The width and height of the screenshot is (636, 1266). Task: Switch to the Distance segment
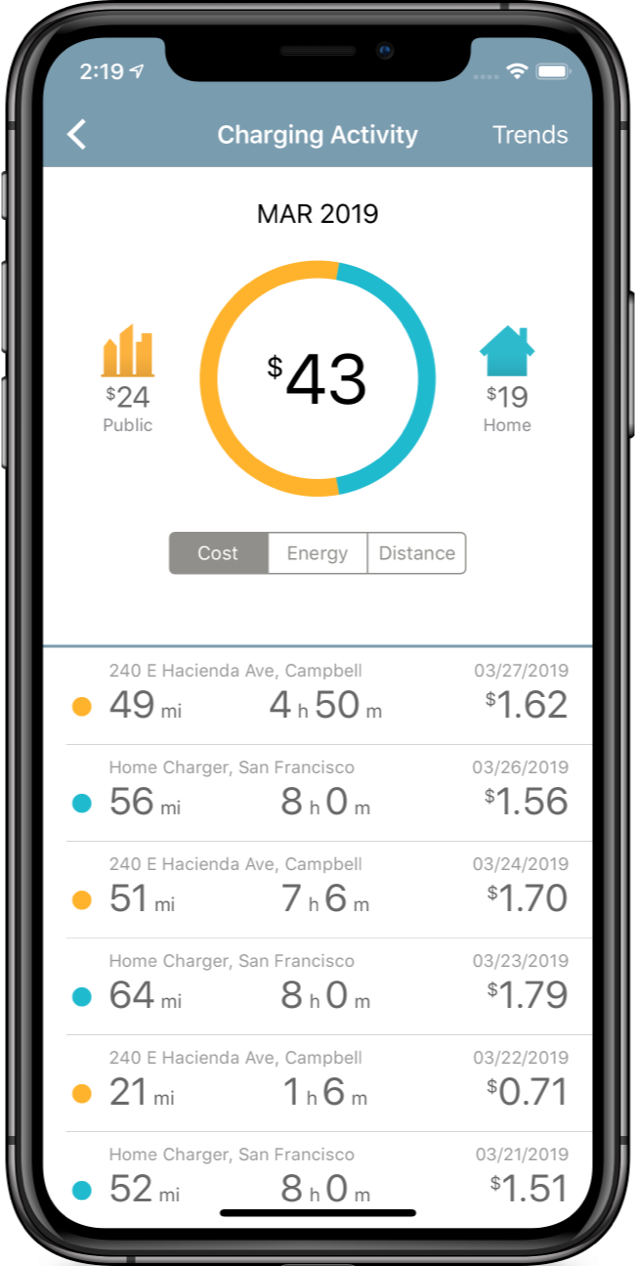[x=416, y=553]
